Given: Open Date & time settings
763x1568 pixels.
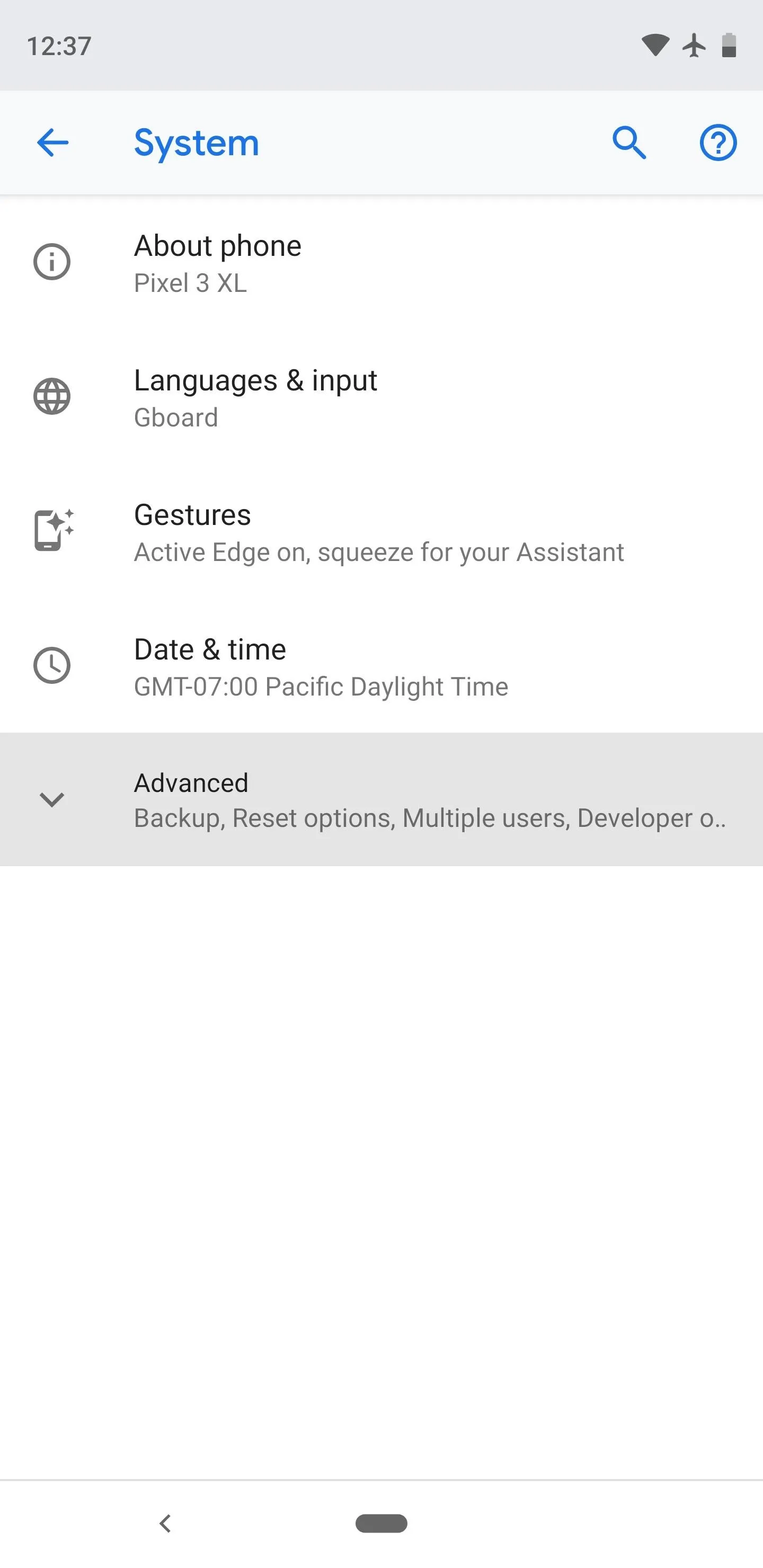Looking at the screenshot, I should pos(381,666).
